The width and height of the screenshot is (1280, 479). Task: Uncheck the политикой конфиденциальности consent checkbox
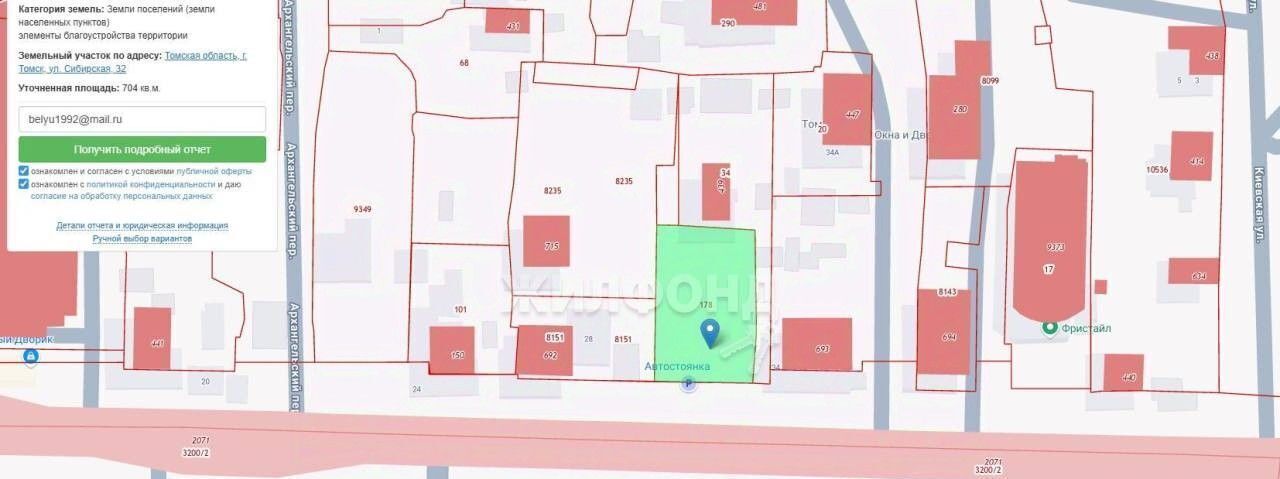coord(23,184)
